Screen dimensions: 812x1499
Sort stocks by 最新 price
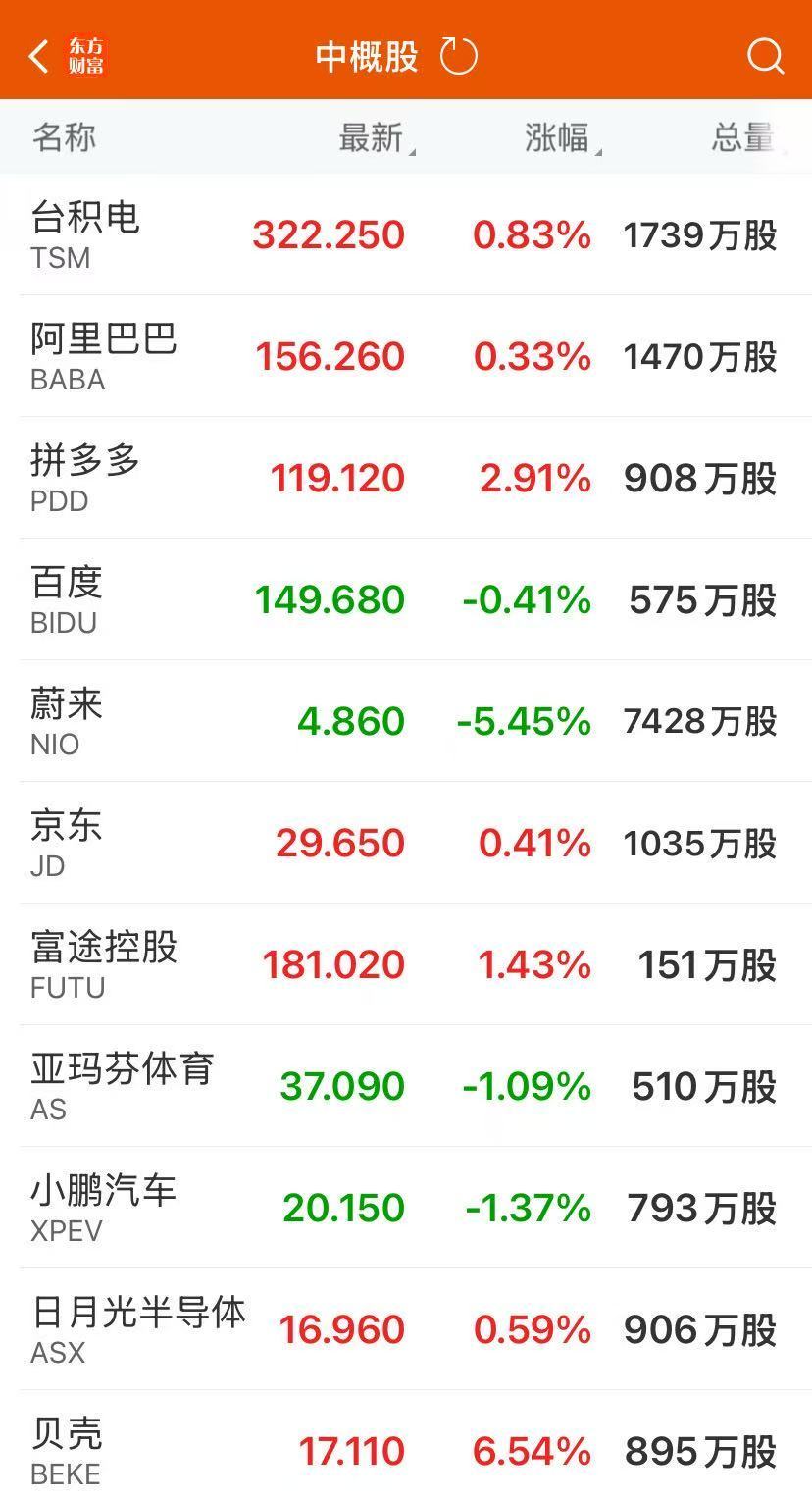[x=373, y=138]
